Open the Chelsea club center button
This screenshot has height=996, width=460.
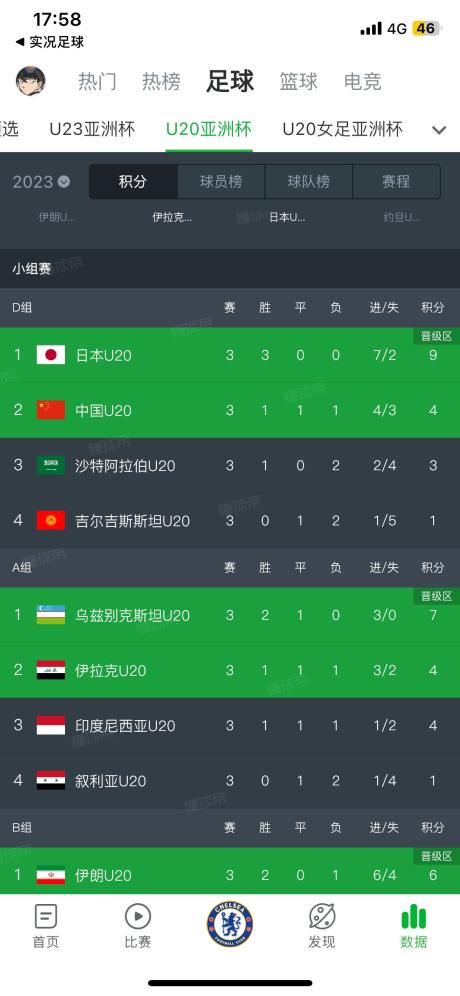(230, 925)
